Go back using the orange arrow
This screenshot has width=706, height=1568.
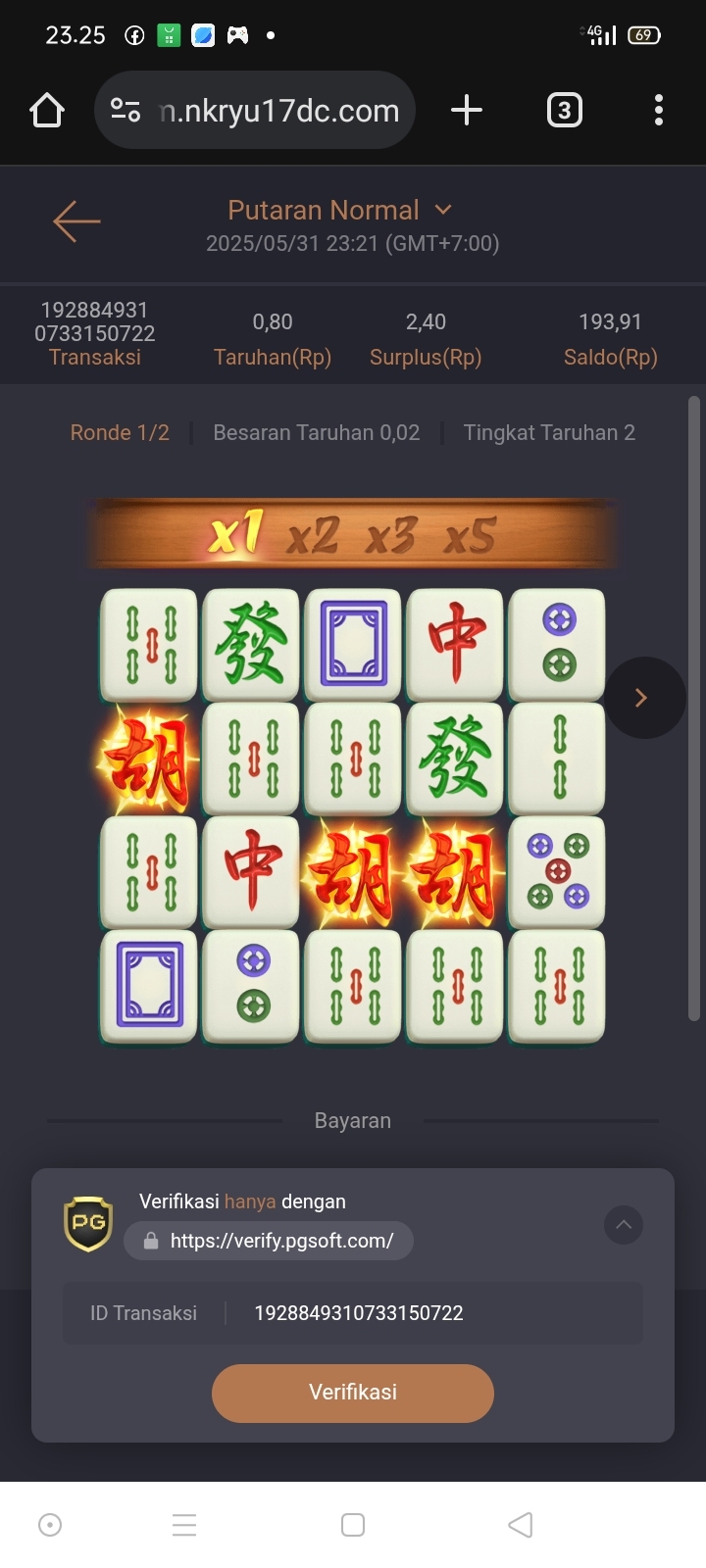(x=76, y=221)
